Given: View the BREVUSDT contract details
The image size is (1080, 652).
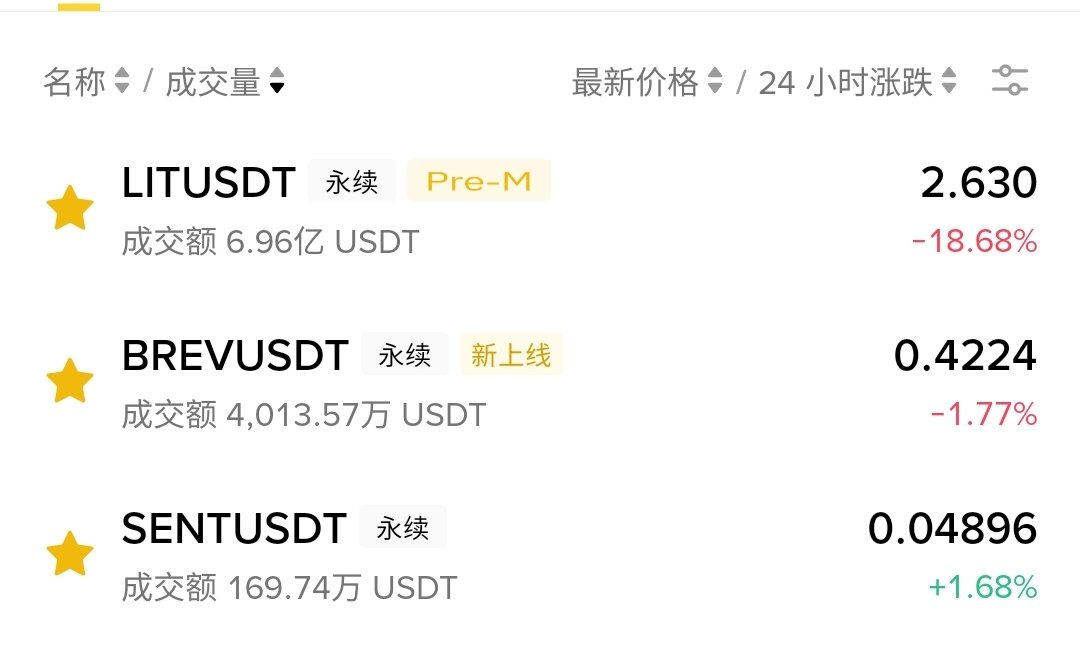Looking at the screenshot, I should coord(235,356).
